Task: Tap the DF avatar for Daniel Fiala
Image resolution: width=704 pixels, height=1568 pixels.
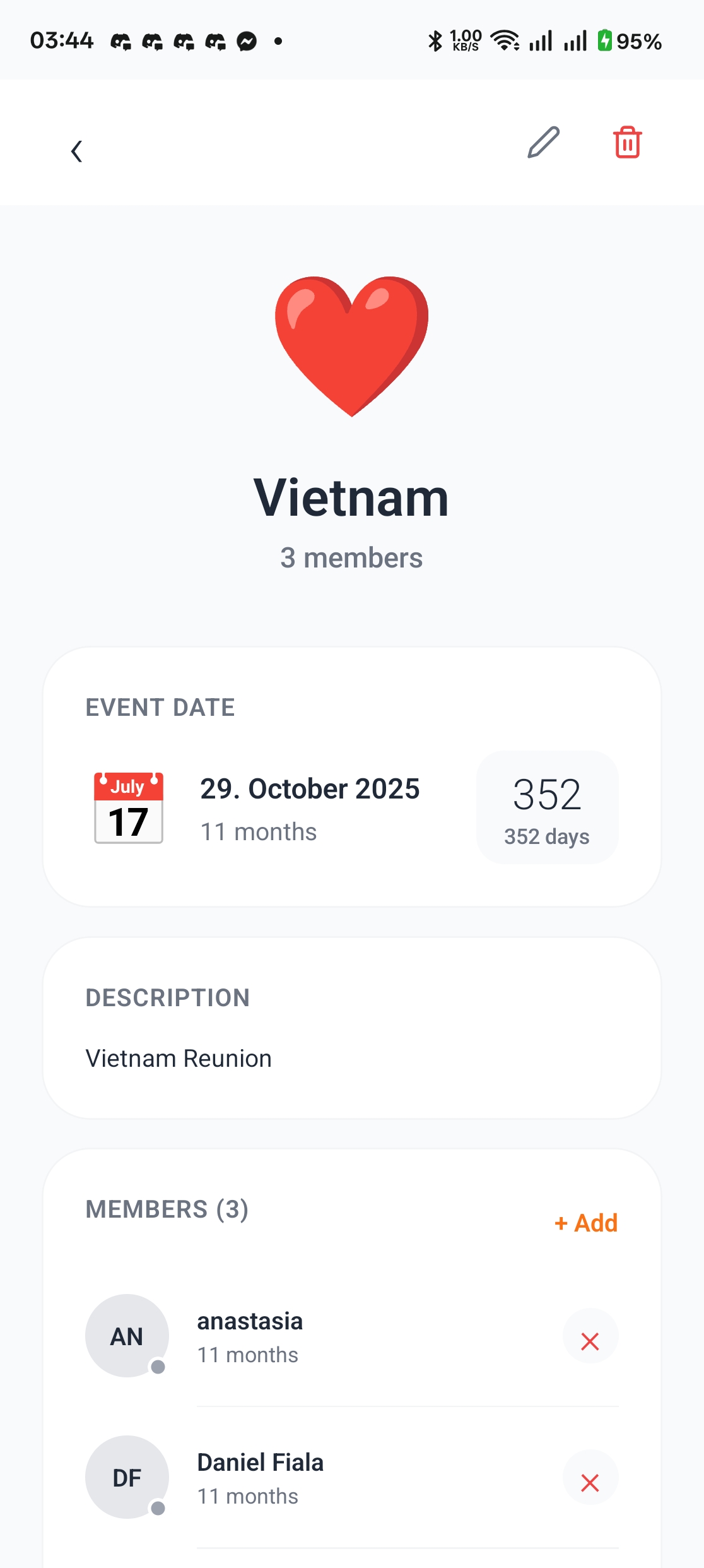Action: pyautogui.click(x=126, y=1478)
